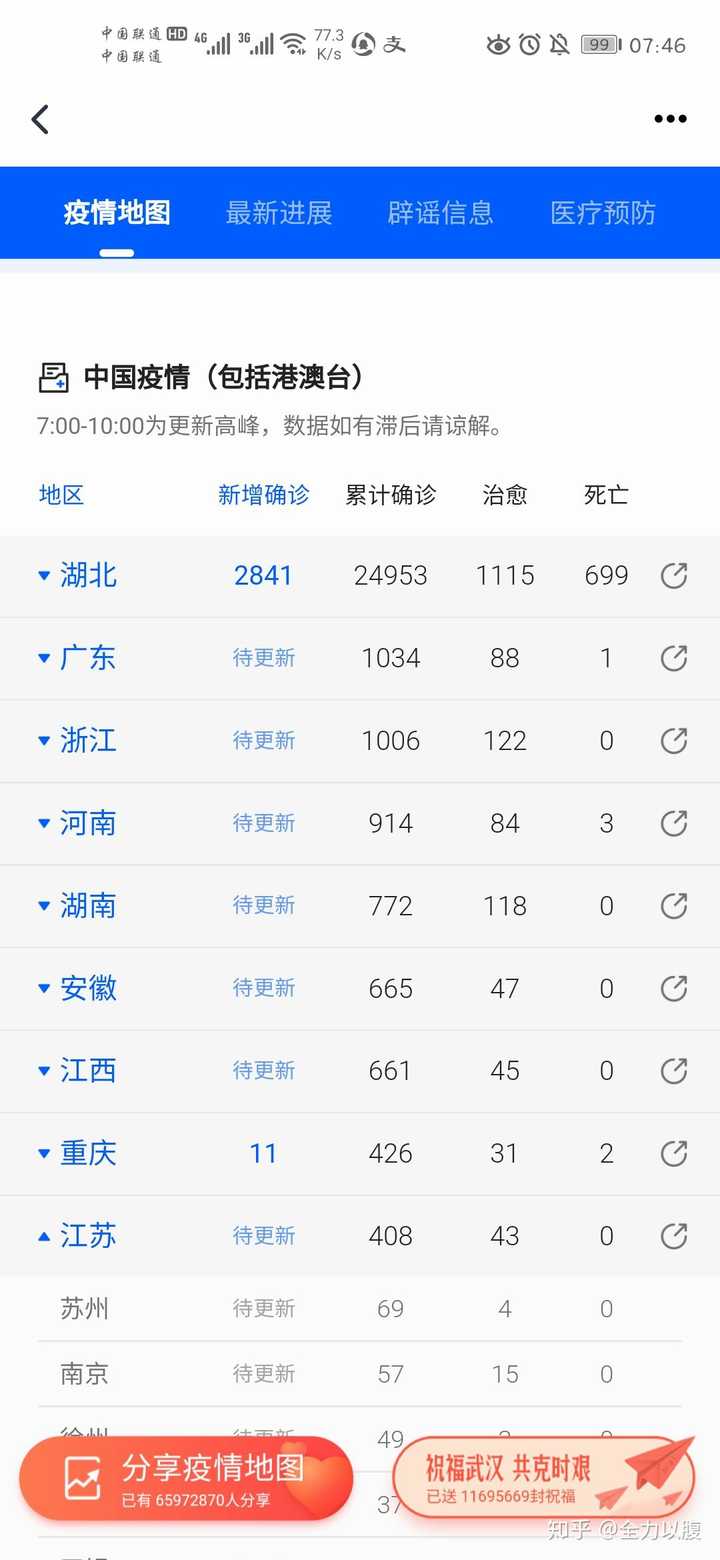720x1560 pixels.
Task: Open the three-dot overflow menu
Action: pos(670,119)
